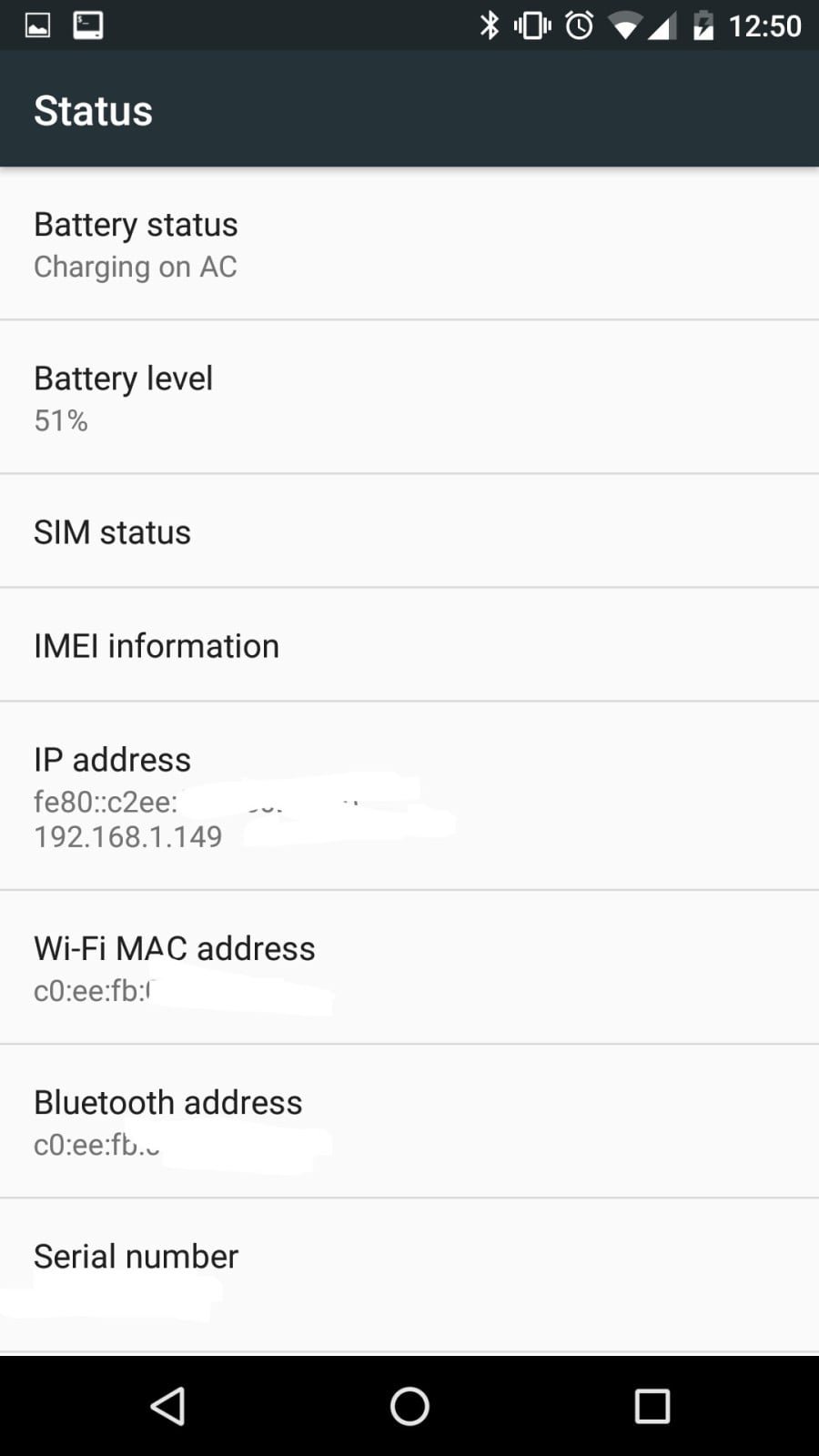Open SIM status details

409,531
